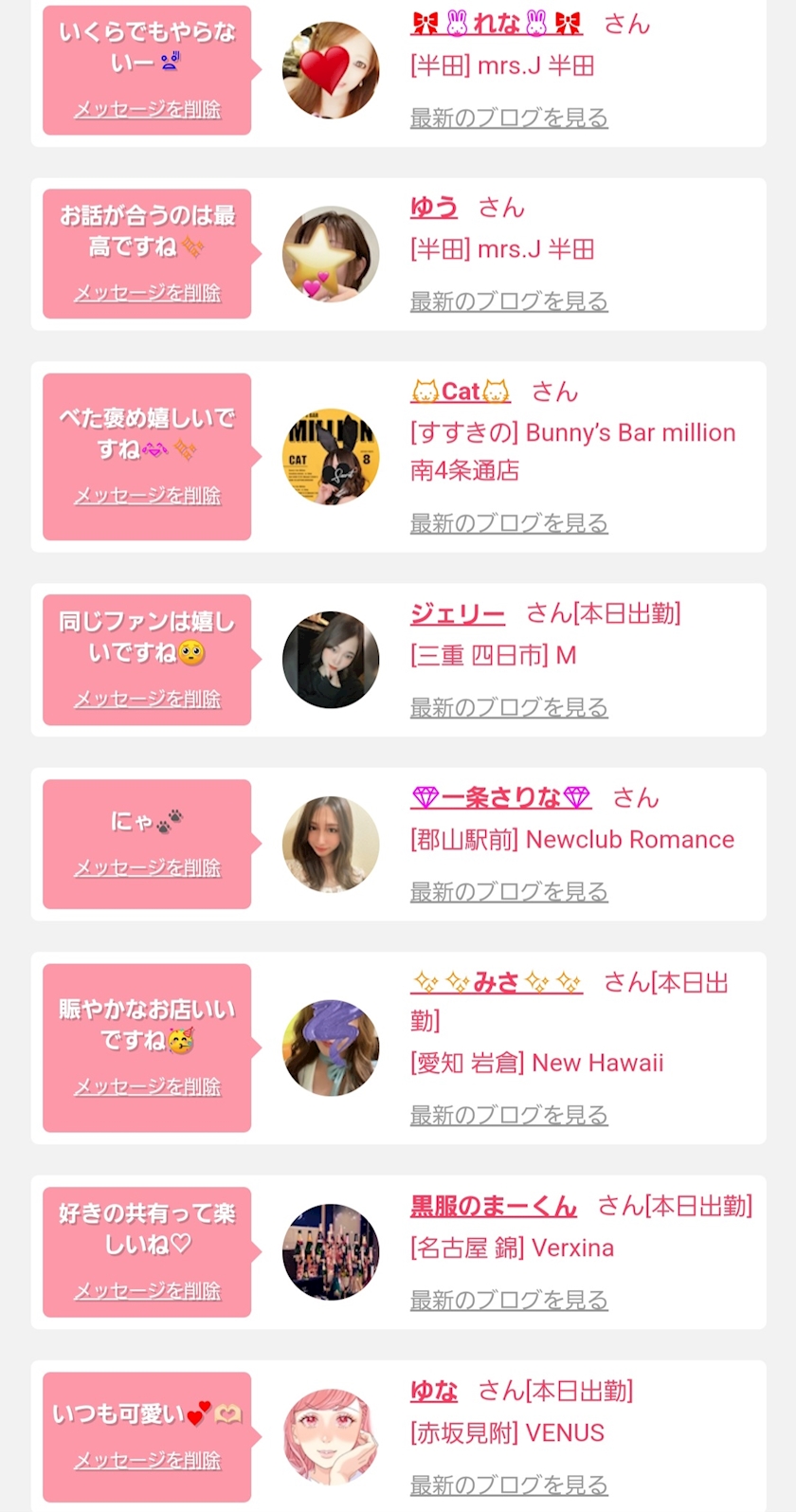
Task: Open 黒服のまーくん's profile name link
Action: 493,1207
